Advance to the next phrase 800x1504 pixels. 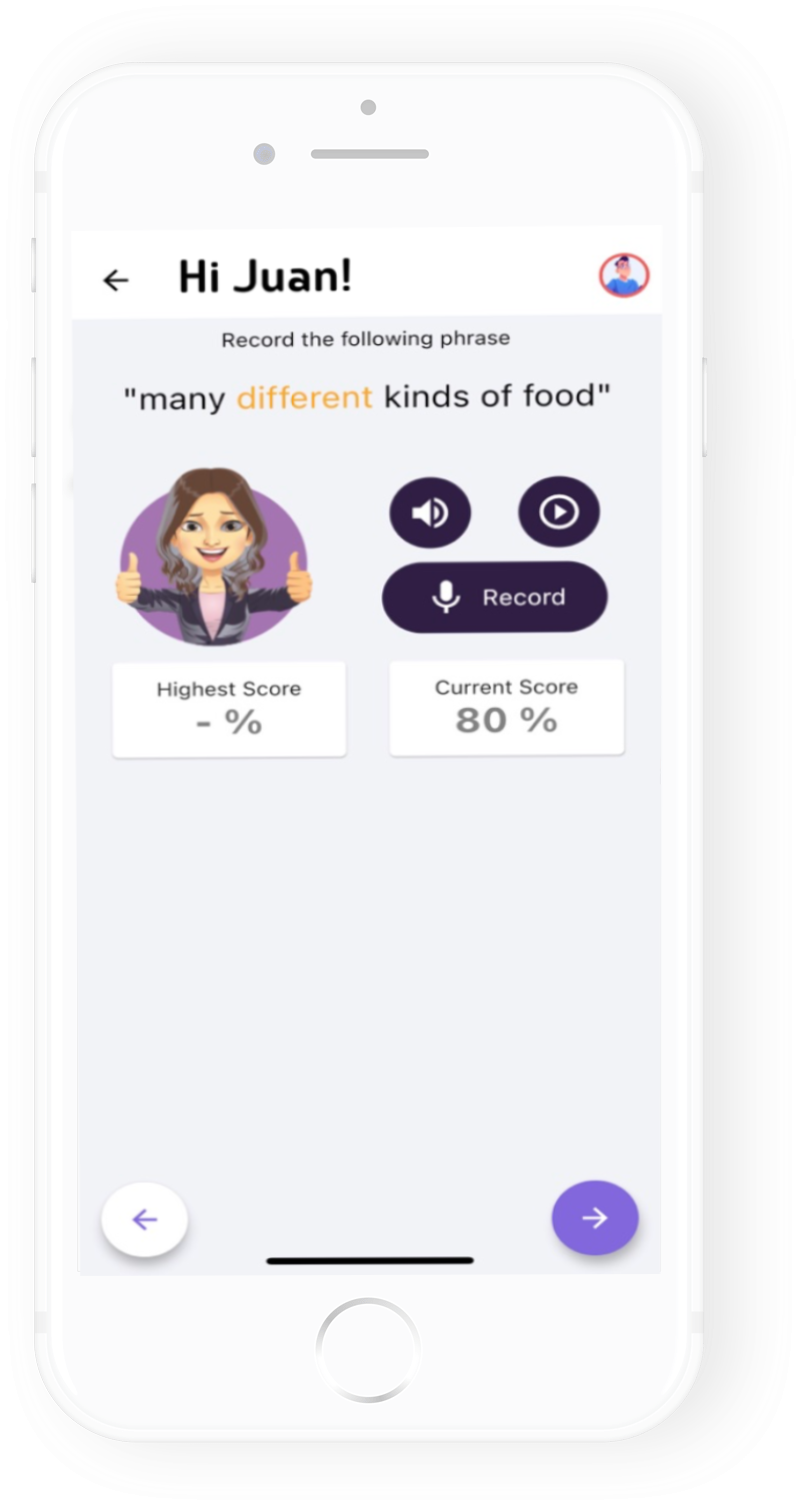pyautogui.click(x=595, y=1218)
